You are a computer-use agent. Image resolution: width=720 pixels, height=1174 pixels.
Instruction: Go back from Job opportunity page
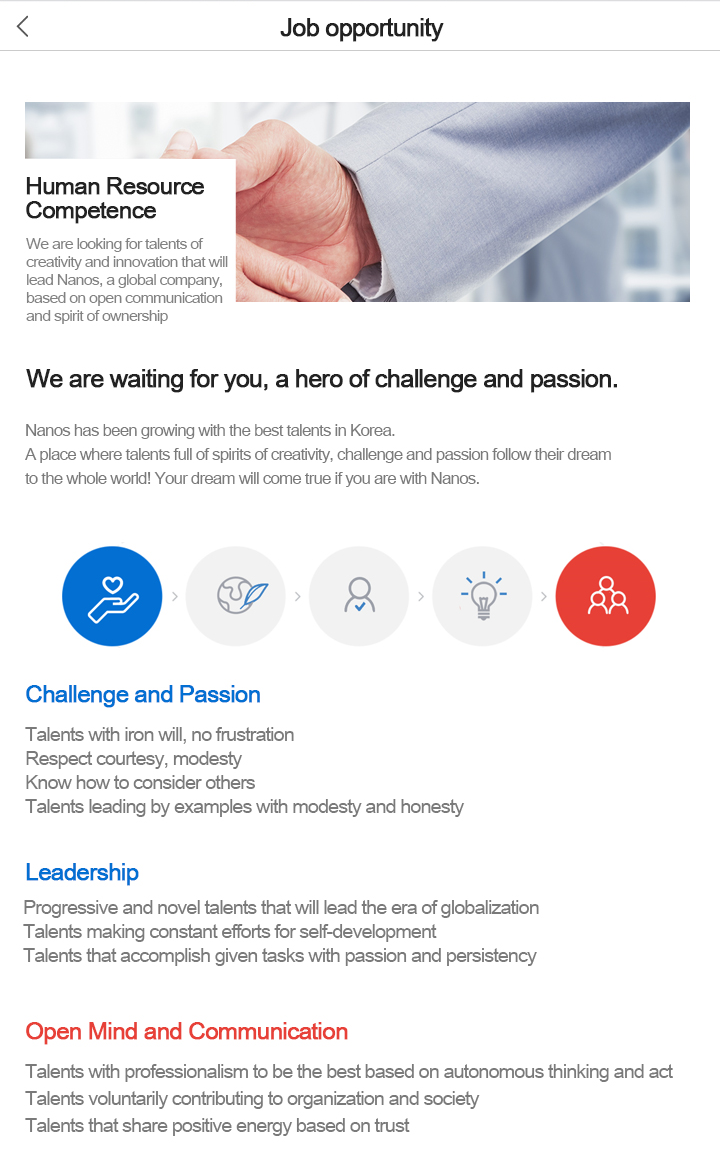(23, 27)
